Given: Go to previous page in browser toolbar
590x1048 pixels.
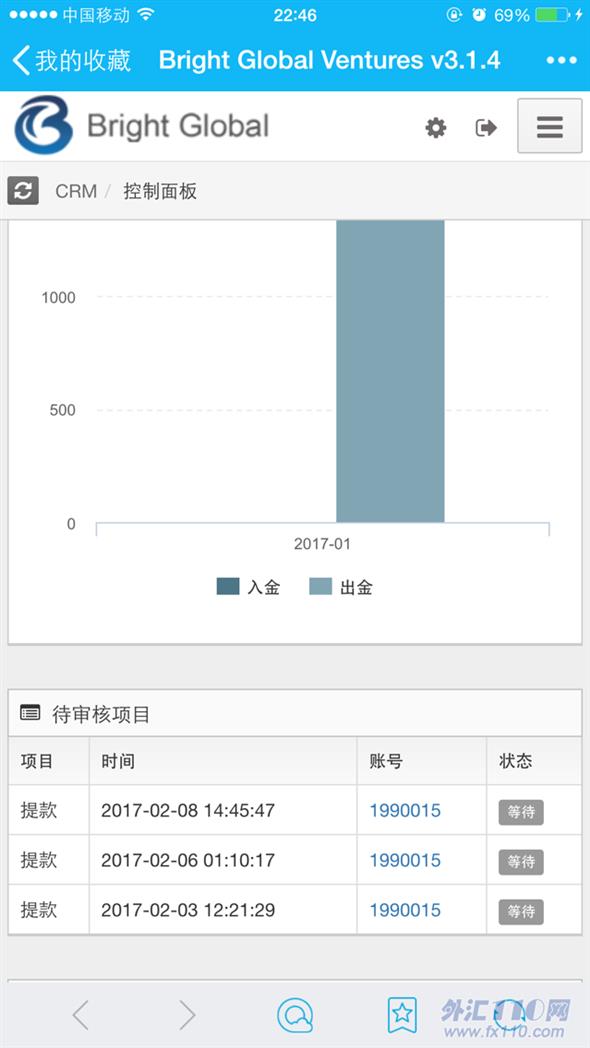Looking at the screenshot, I should pyautogui.click(x=80, y=1015).
